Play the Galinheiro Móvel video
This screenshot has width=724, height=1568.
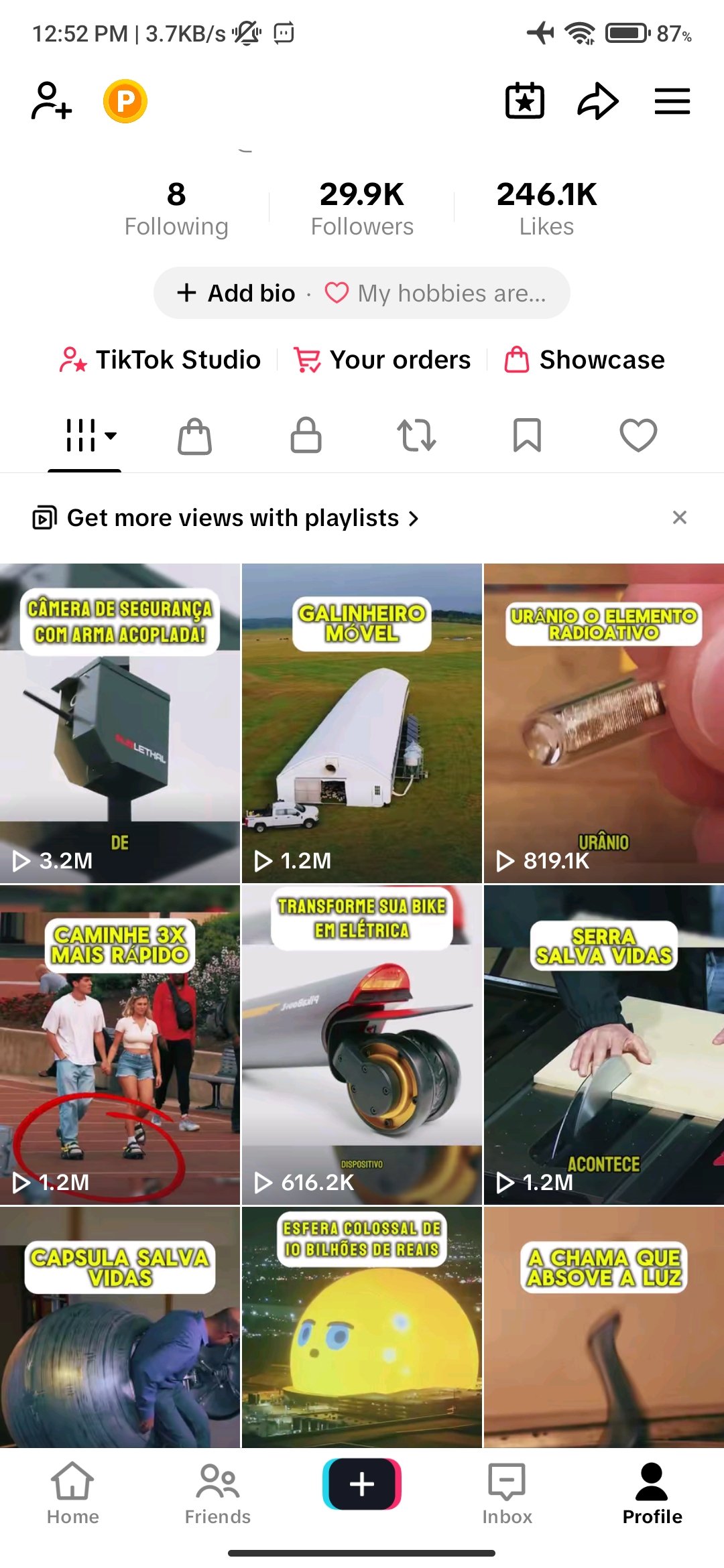tap(362, 724)
